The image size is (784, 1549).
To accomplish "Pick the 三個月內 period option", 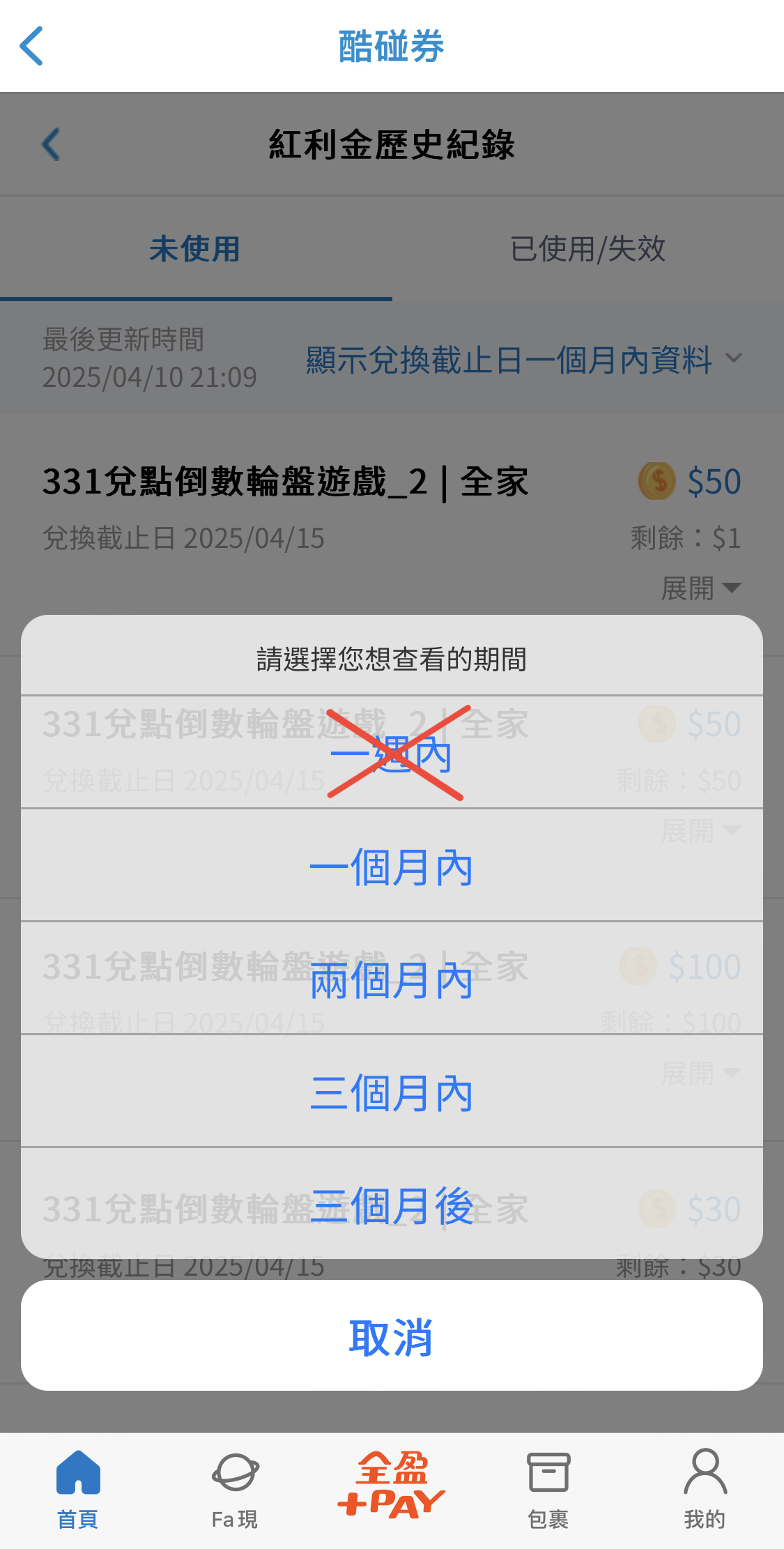I will [392, 1092].
